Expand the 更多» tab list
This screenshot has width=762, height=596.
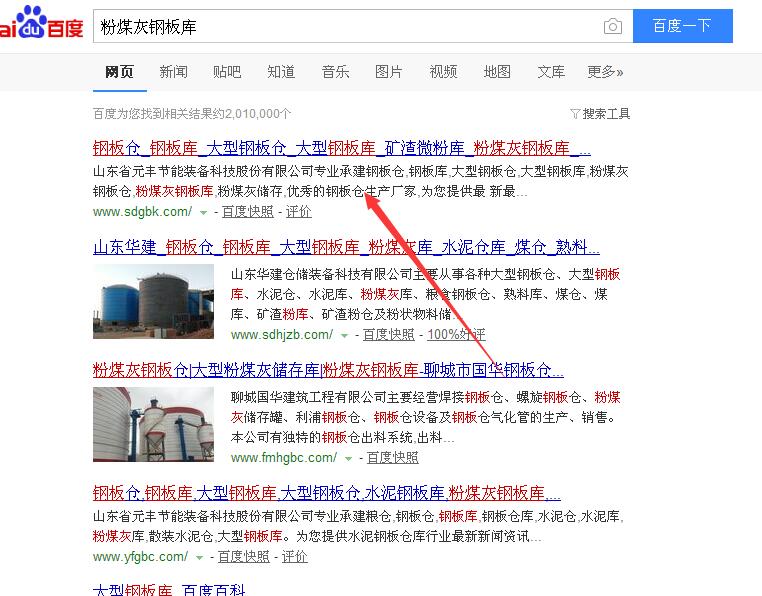(x=605, y=72)
